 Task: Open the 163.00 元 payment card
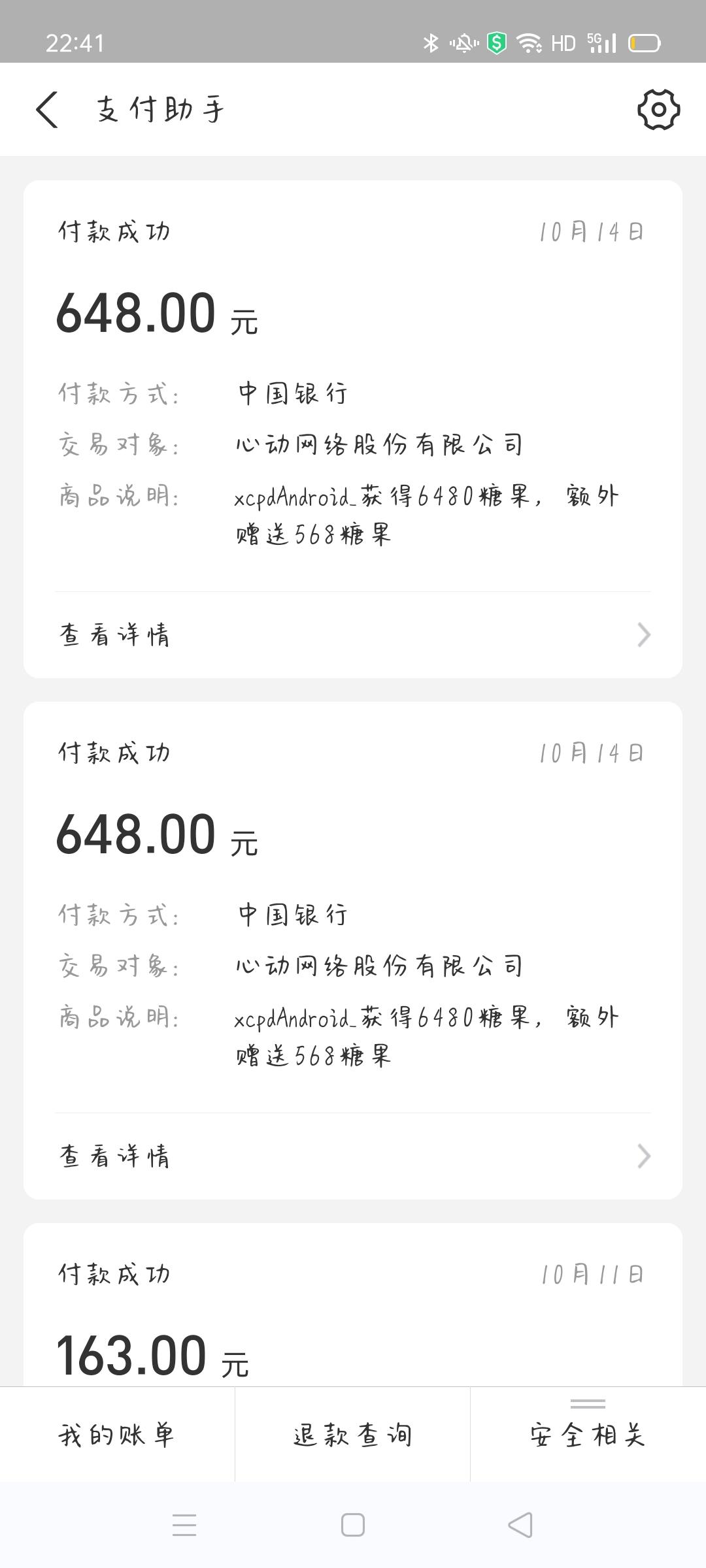coord(353,1305)
